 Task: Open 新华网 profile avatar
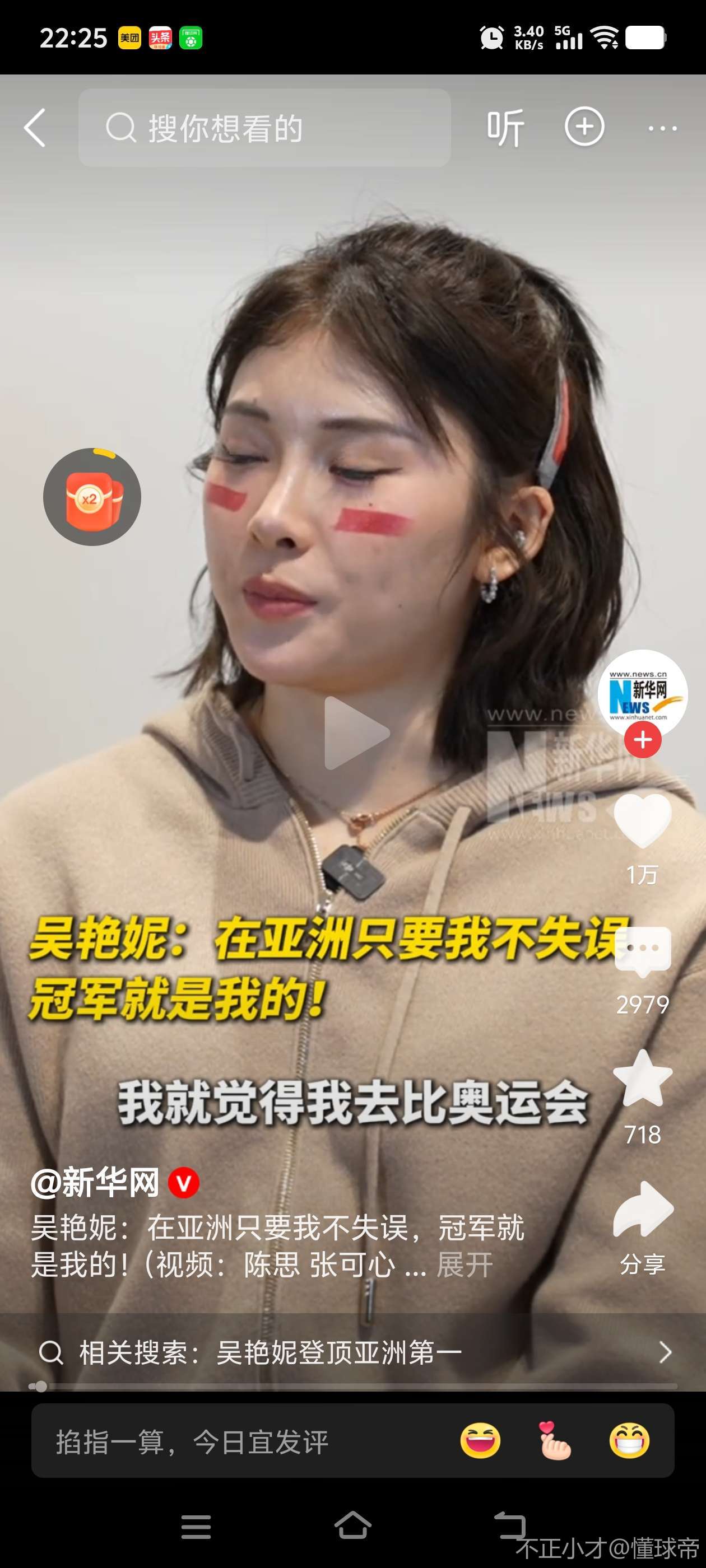pos(642,694)
